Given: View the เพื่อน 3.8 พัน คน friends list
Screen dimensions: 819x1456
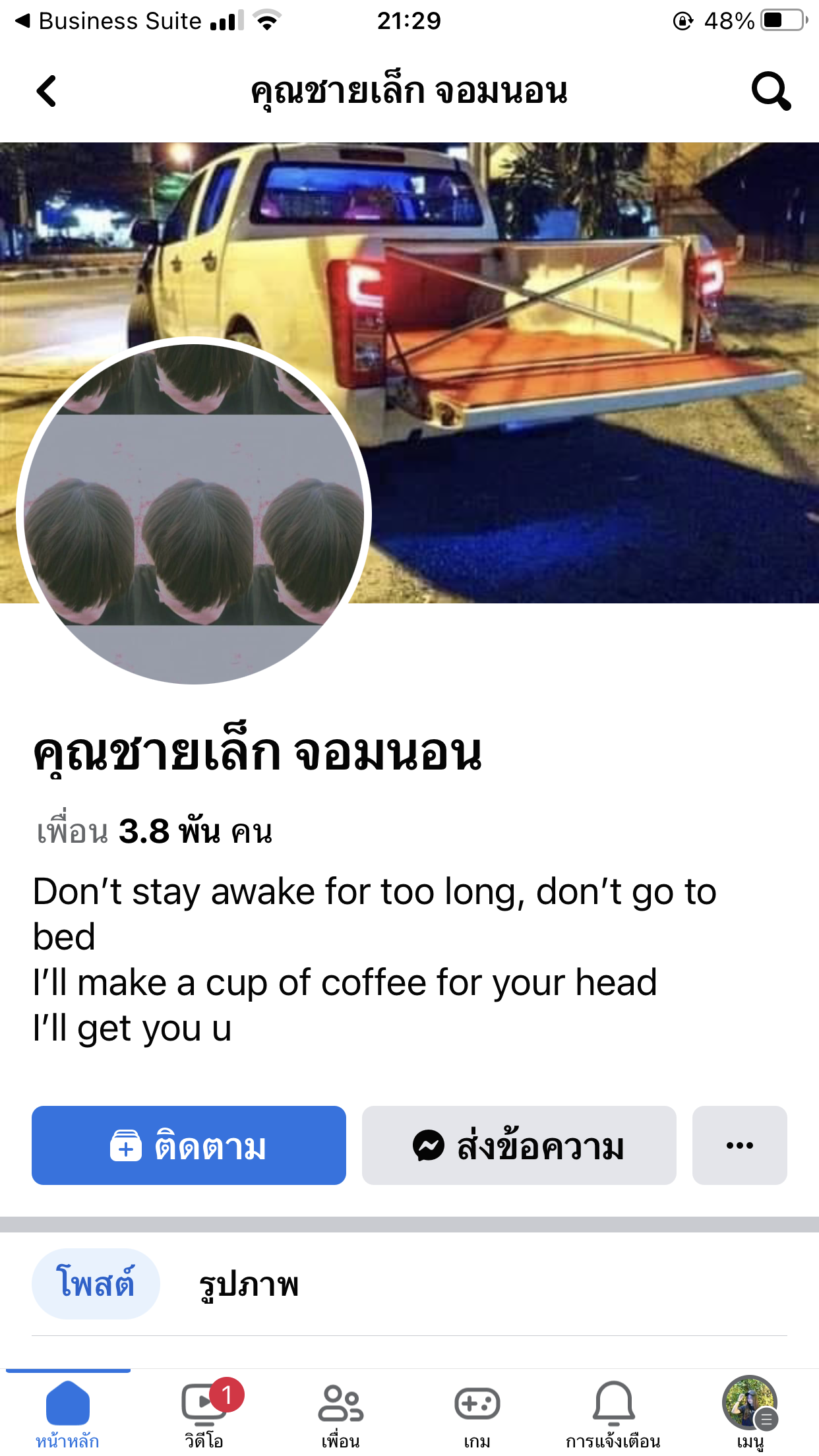Looking at the screenshot, I should [x=154, y=831].
